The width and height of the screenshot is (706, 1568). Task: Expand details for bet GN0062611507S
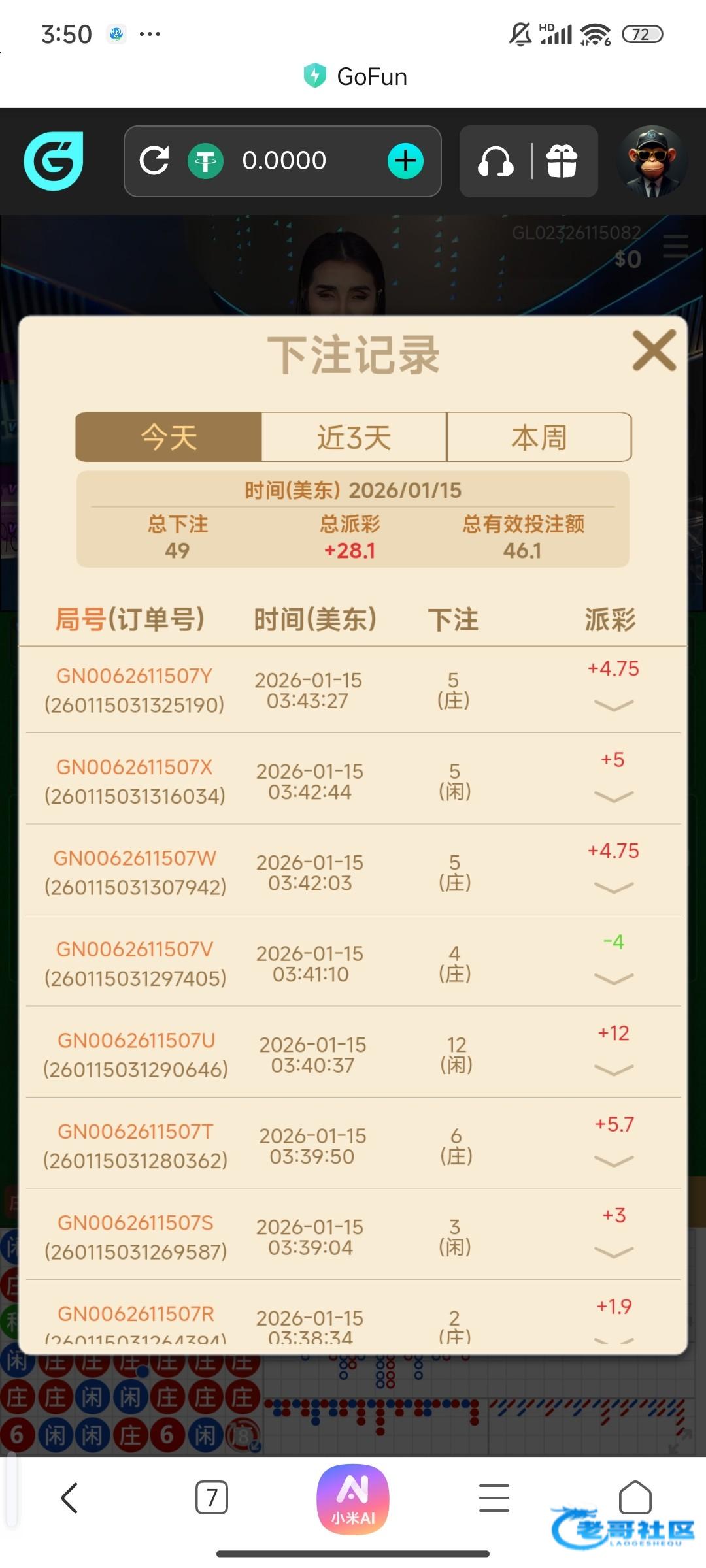613,1252
